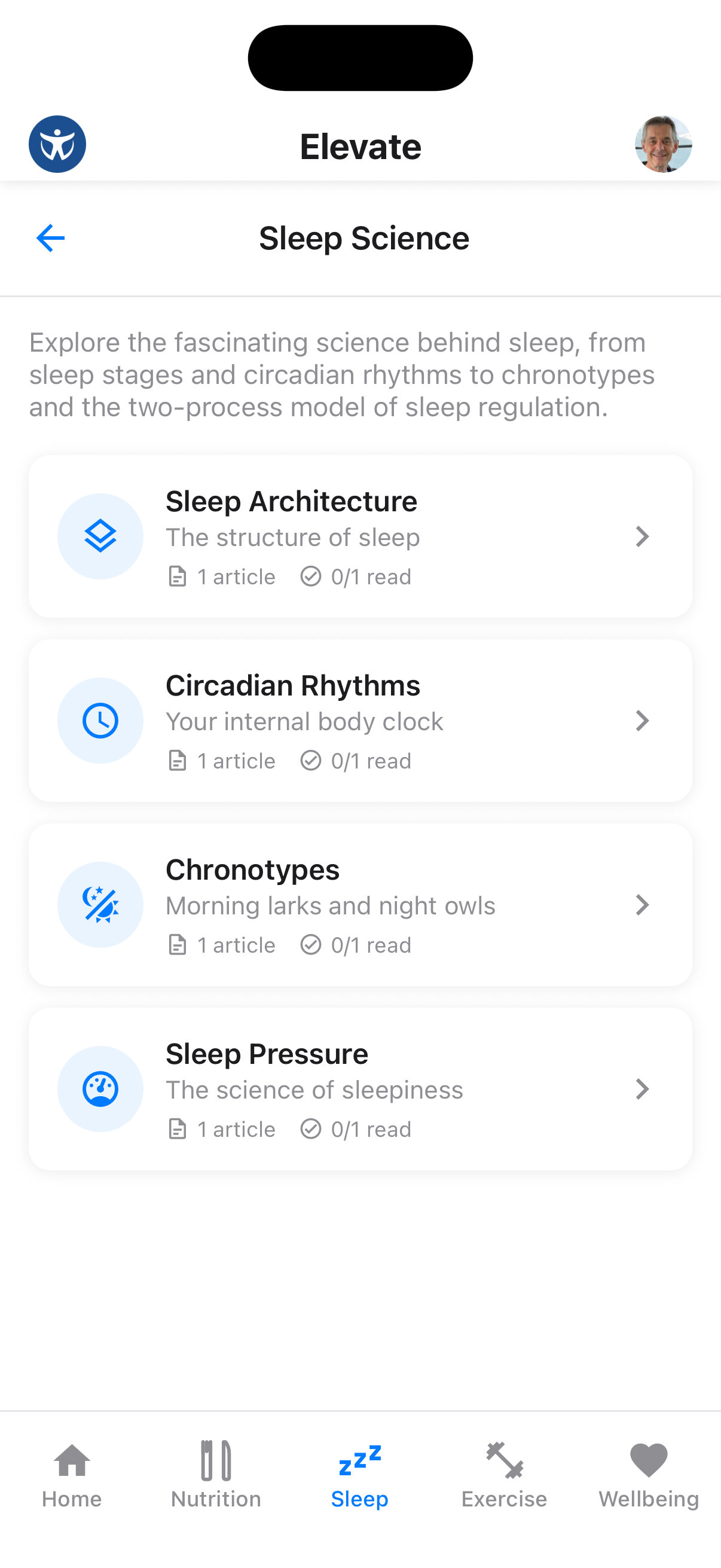Expand Sleep Pressure using the chevron
Screen dimensions: 721x1568
[x=643, y=1089]
